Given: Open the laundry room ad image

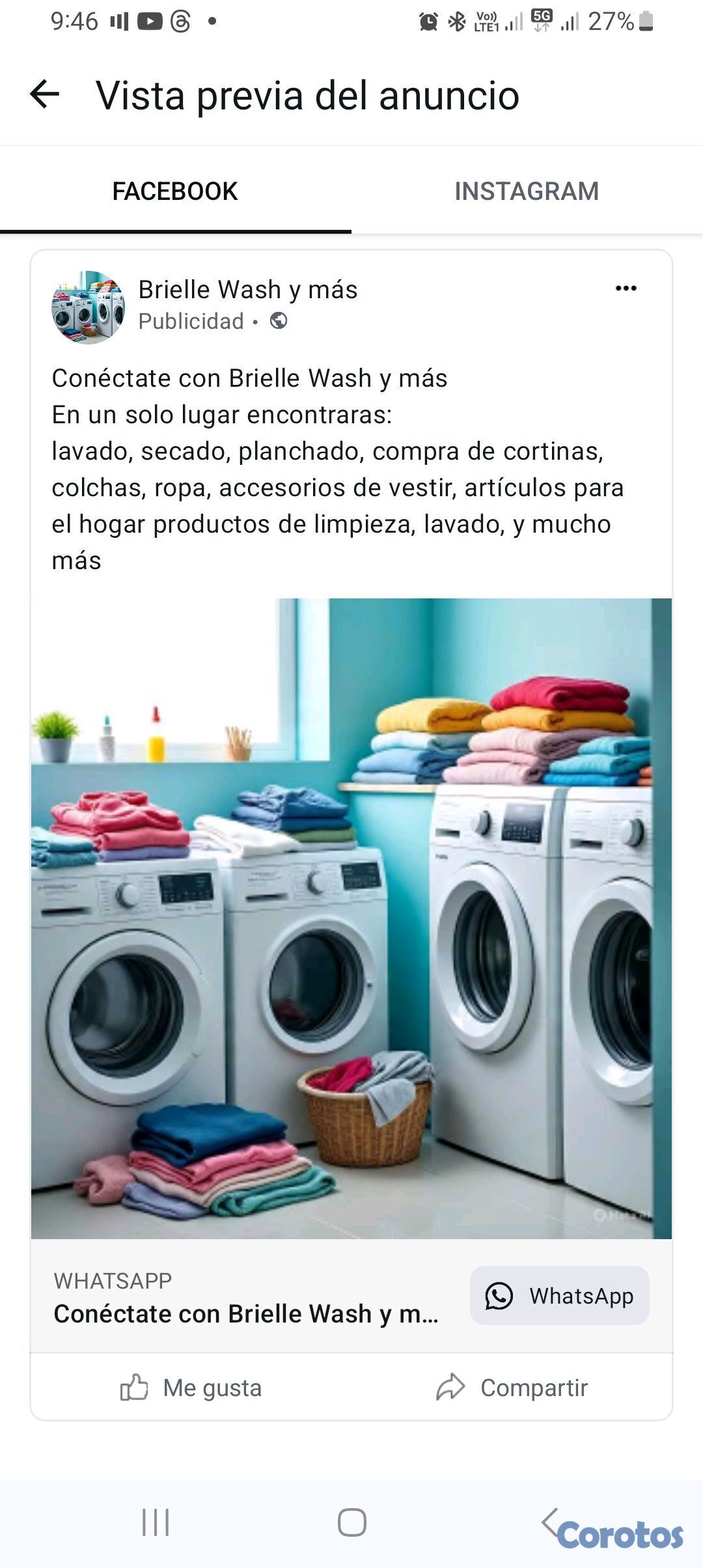Looking at the screenshot, I should tap(351, 918).
